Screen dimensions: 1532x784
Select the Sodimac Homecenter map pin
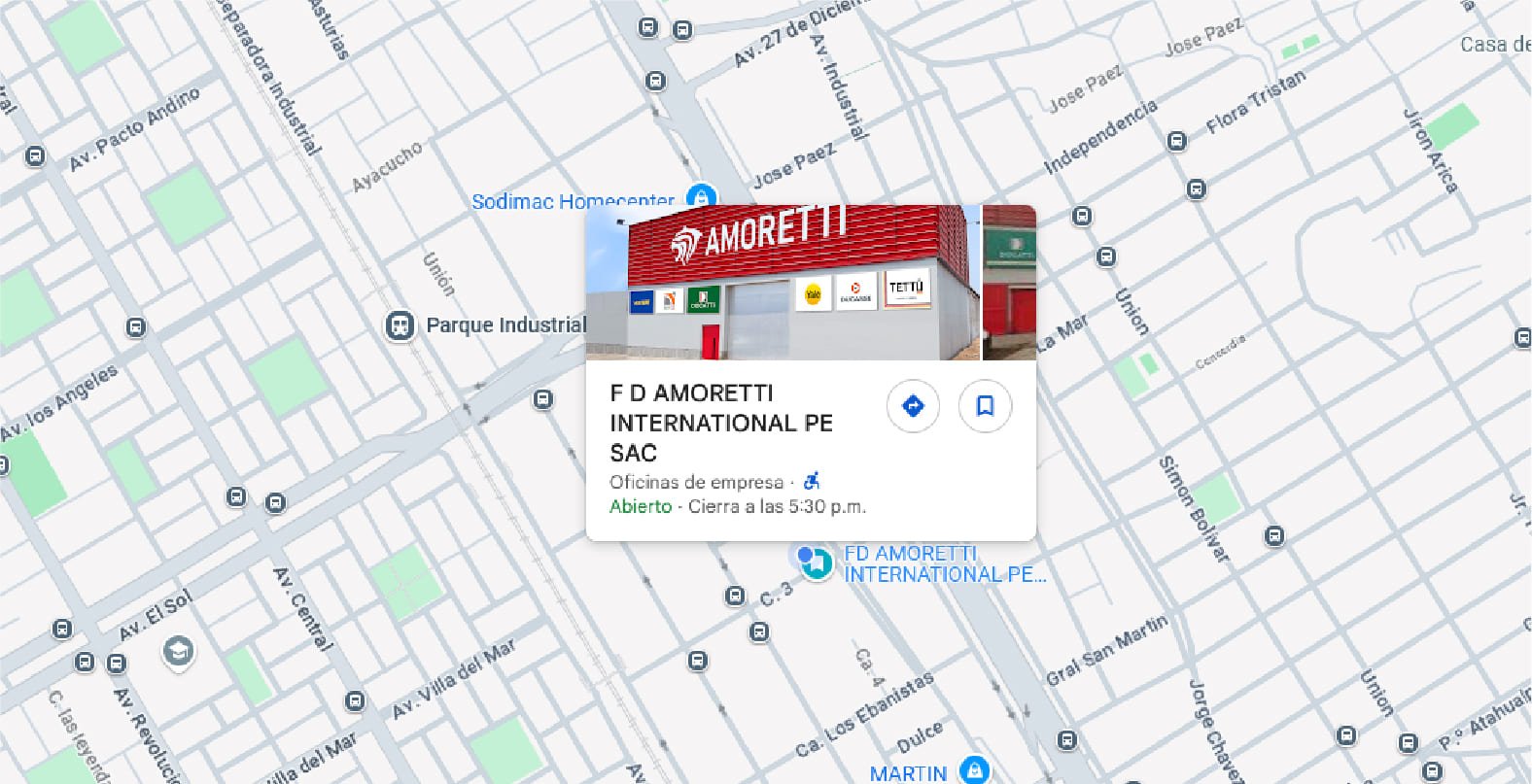point(701,196)
